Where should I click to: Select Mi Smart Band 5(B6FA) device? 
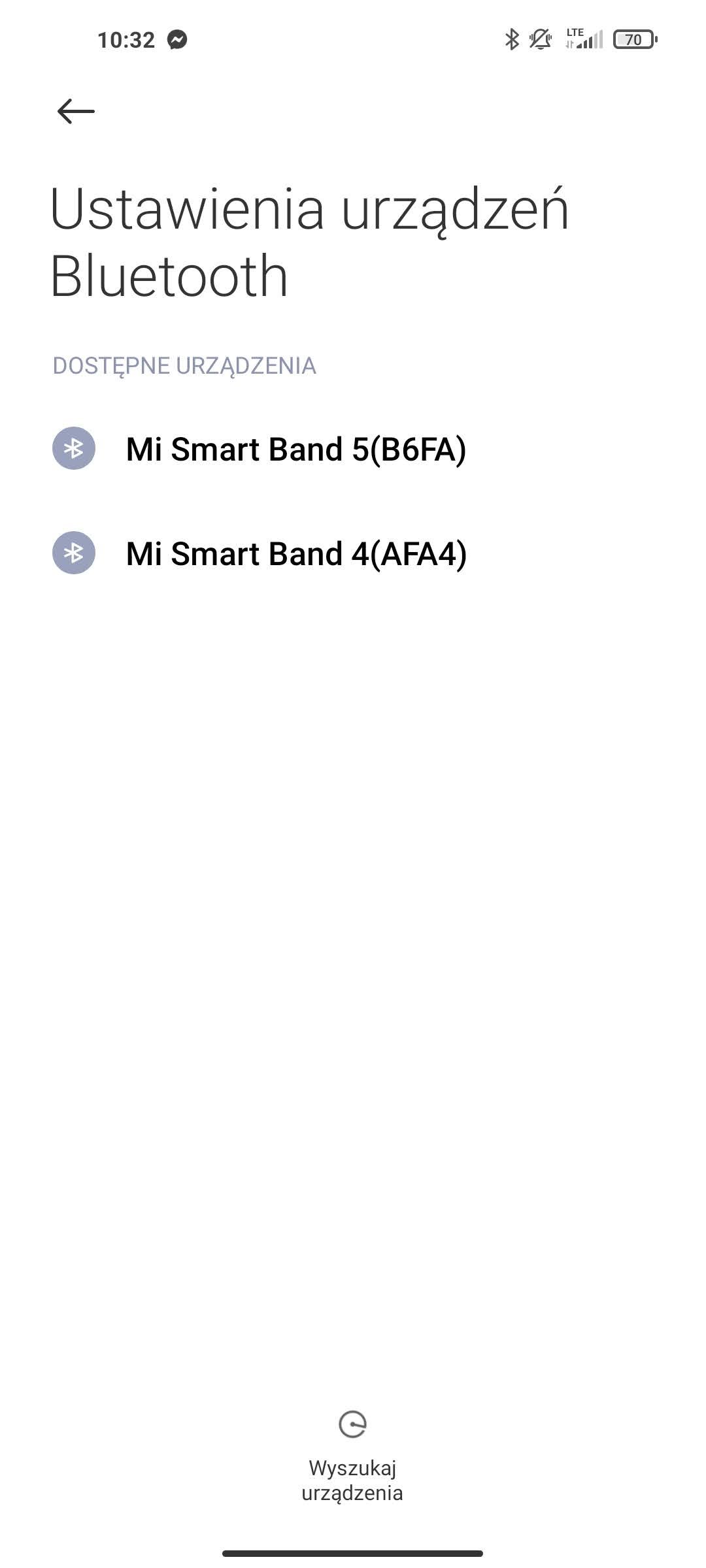click(x=353, y=449)
